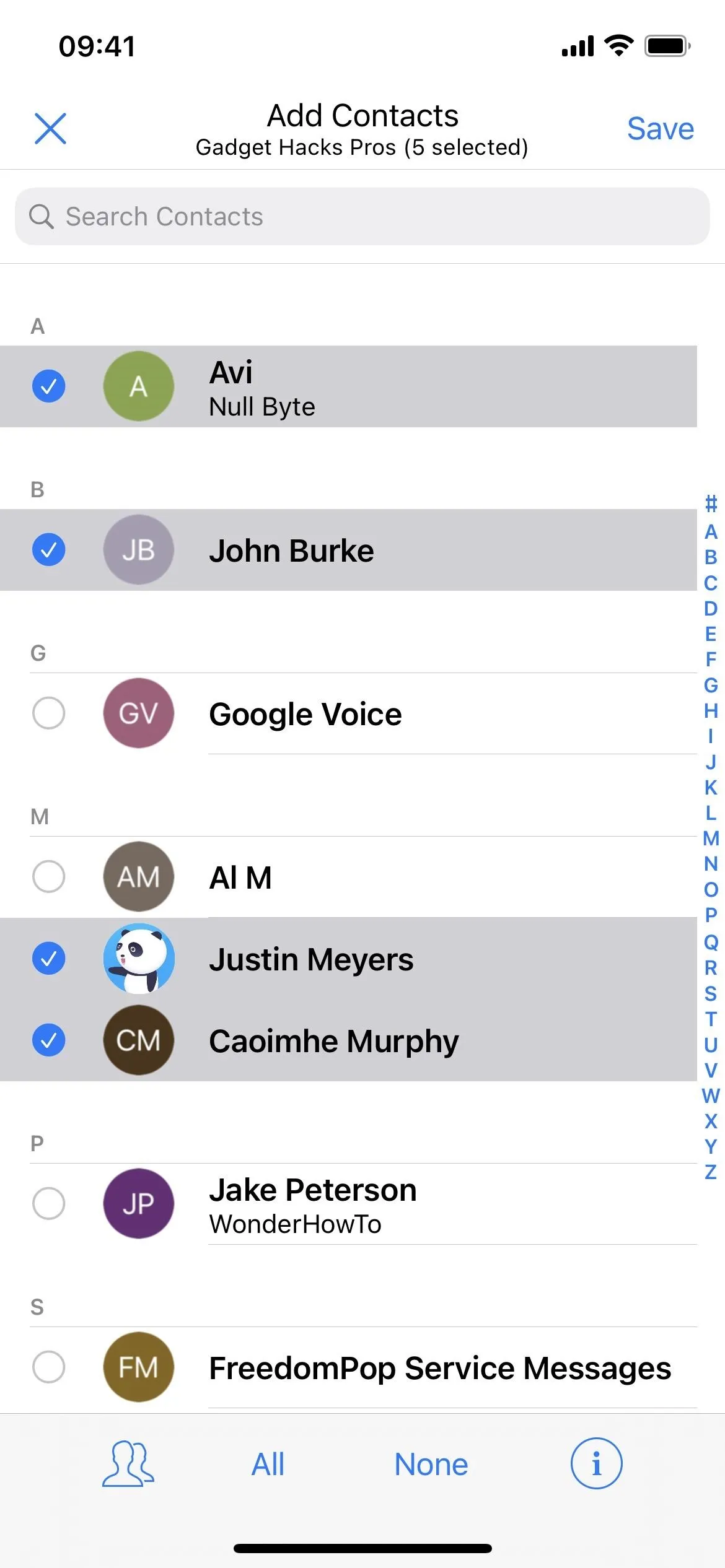The image size is (725, 1568).
Task: Deselect Justin Meyers
Action: tap(348, 959)
